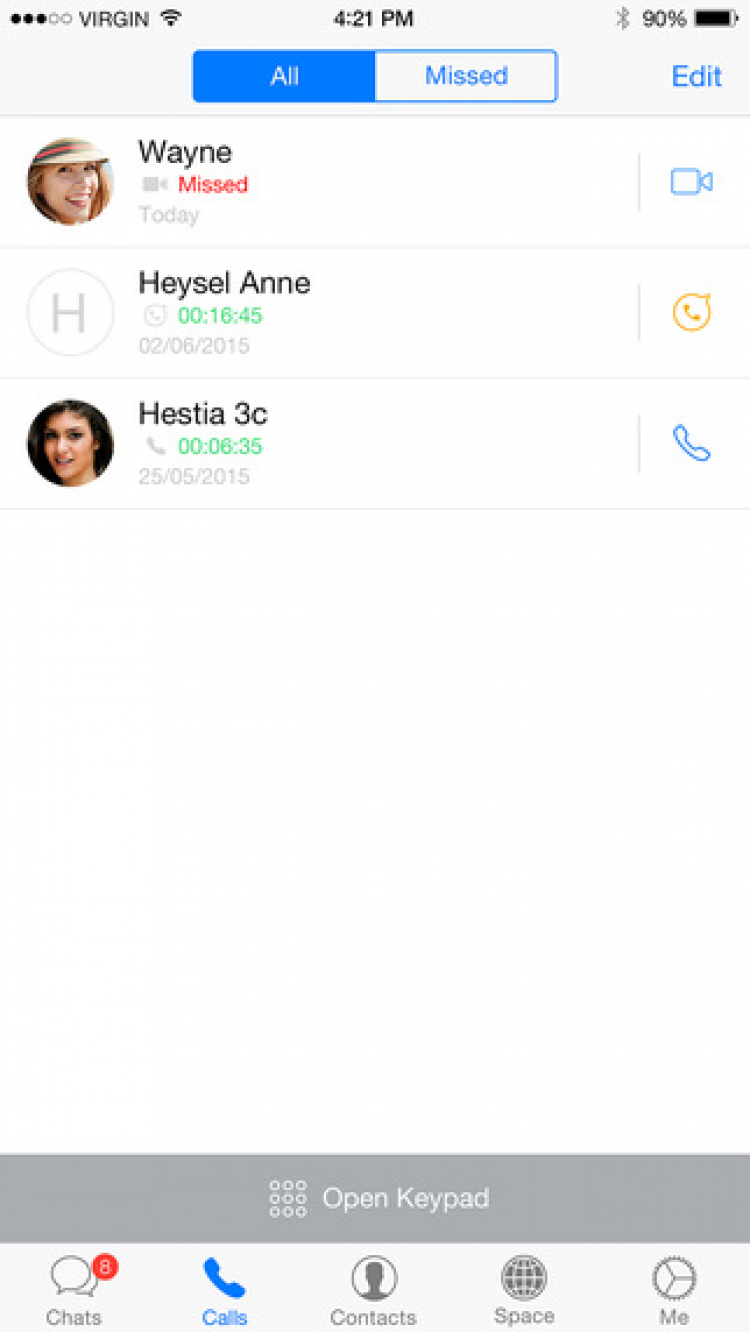Open the Me tab
This screenshot has height=1332, width=750.
coord(674,1290)
